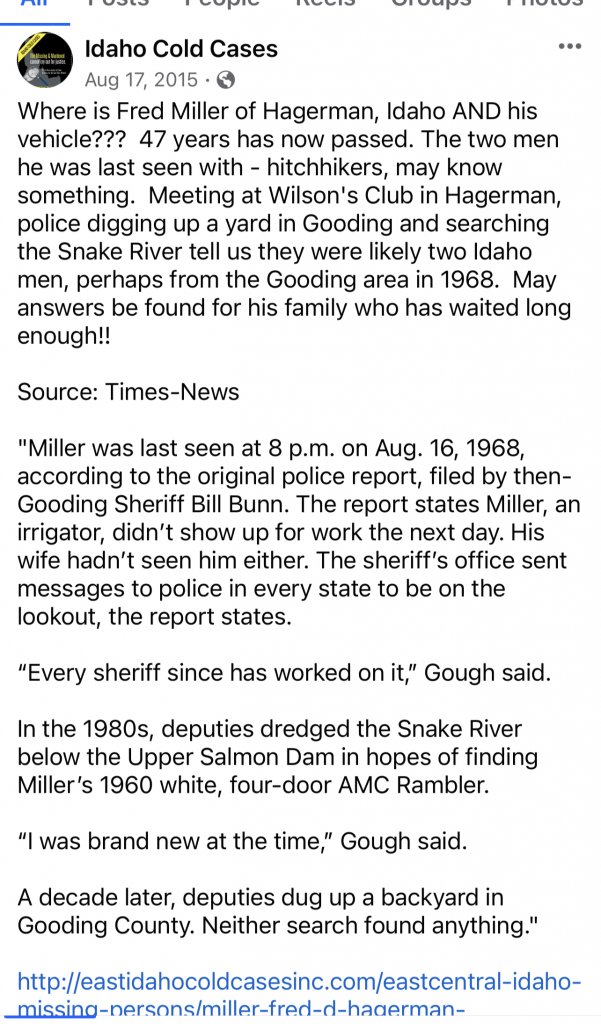601x1024 pixels.
Task: Open the Idaho Cold Cases page name
Action: (181, 48)
